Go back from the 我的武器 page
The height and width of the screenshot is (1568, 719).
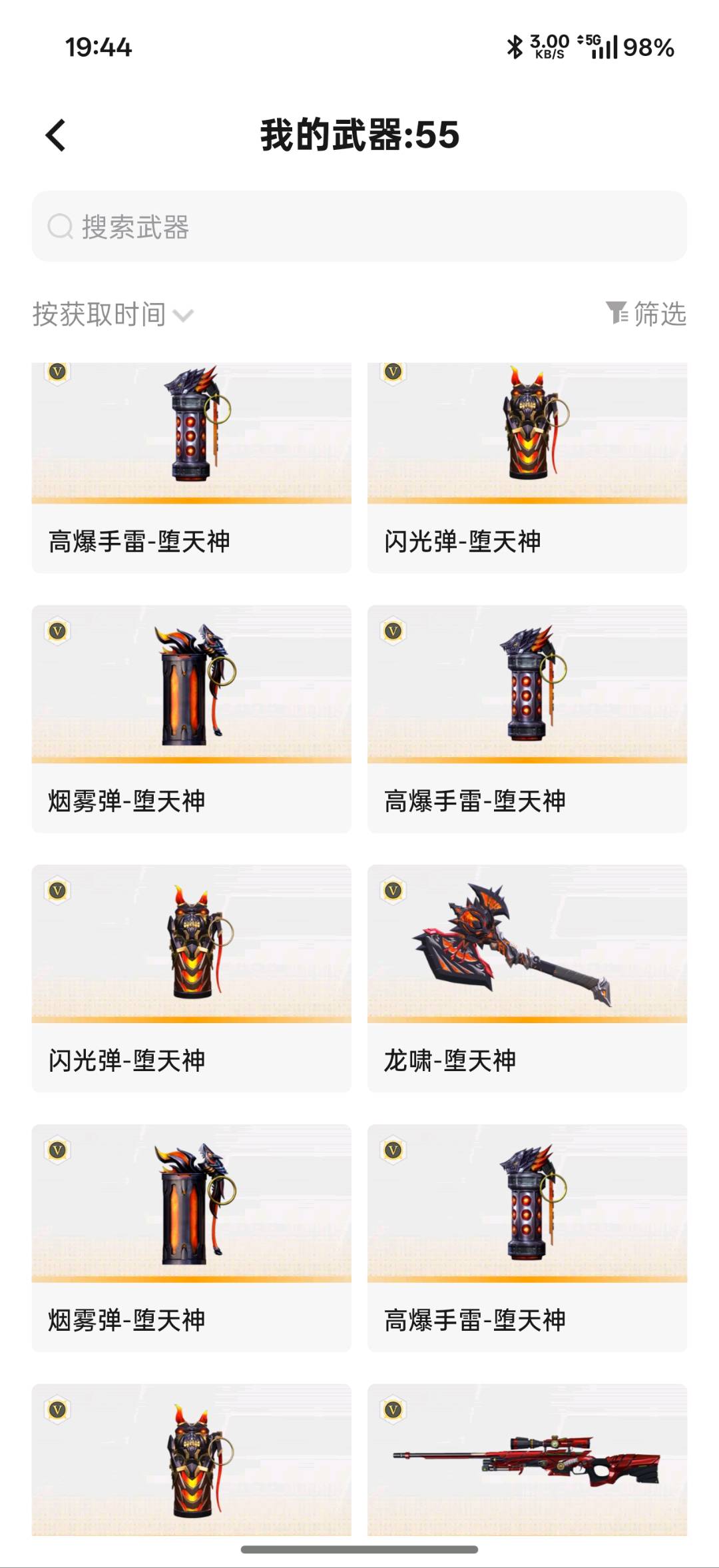point(56,135)
